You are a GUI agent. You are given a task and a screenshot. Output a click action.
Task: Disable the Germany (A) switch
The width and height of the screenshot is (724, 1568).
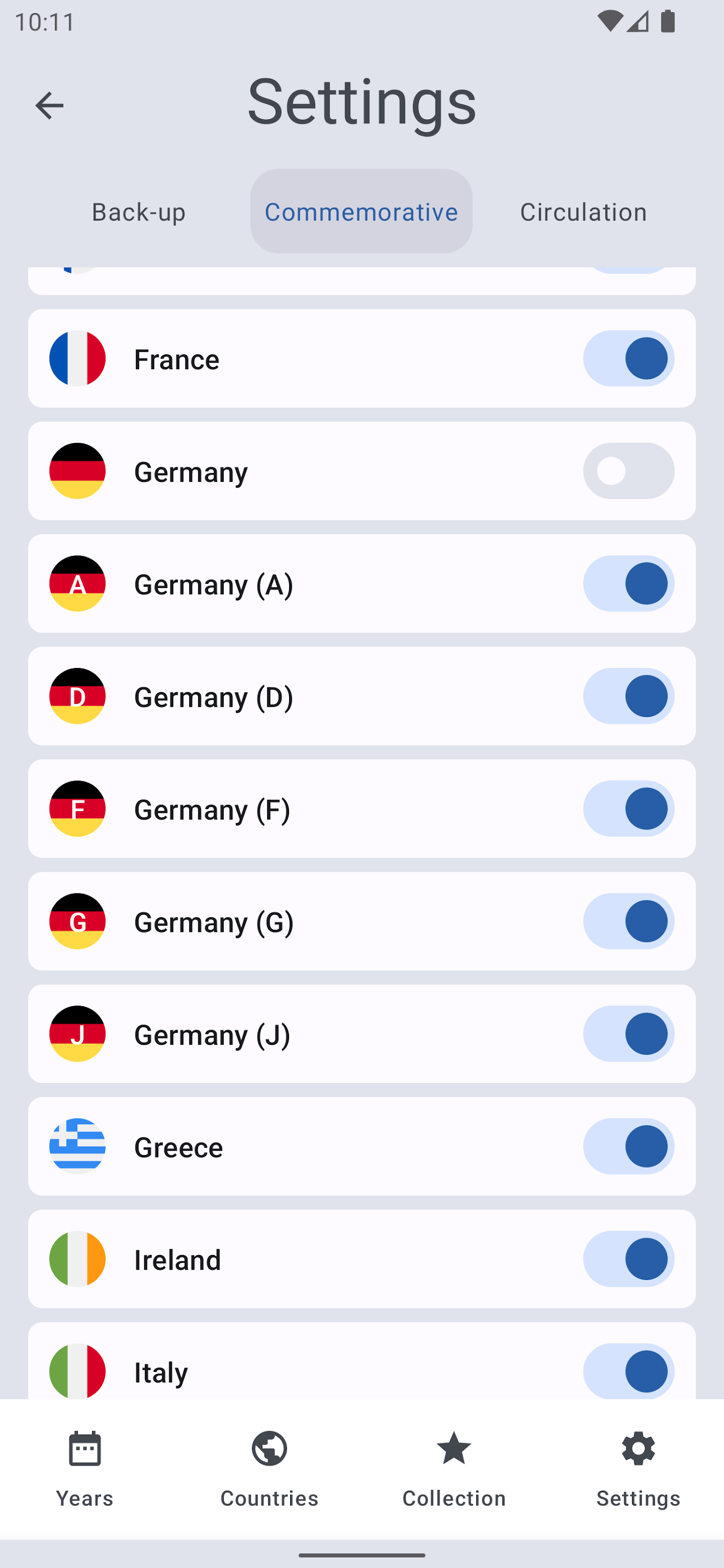tap(628, 584)
